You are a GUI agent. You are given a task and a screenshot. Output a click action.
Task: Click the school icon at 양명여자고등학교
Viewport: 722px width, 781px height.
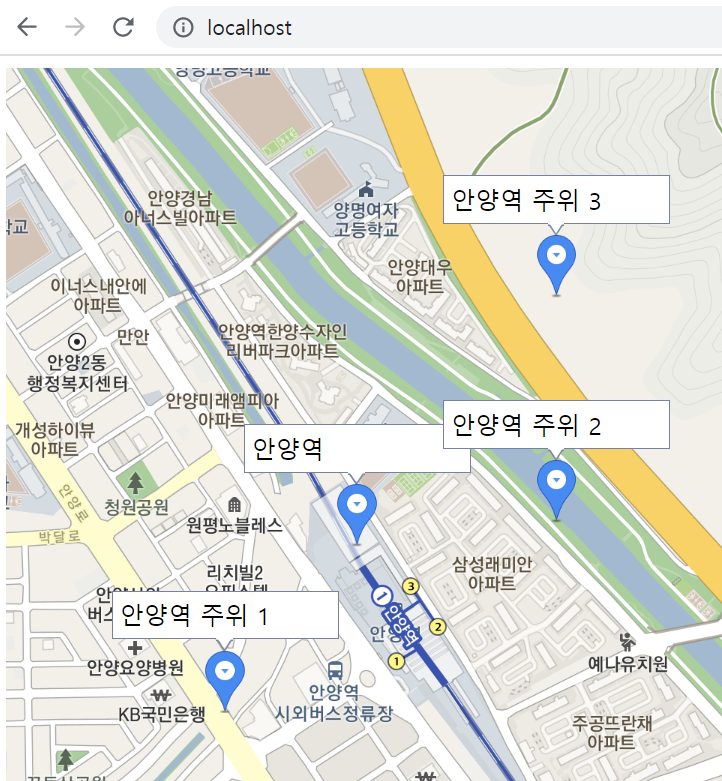[364, 188]
